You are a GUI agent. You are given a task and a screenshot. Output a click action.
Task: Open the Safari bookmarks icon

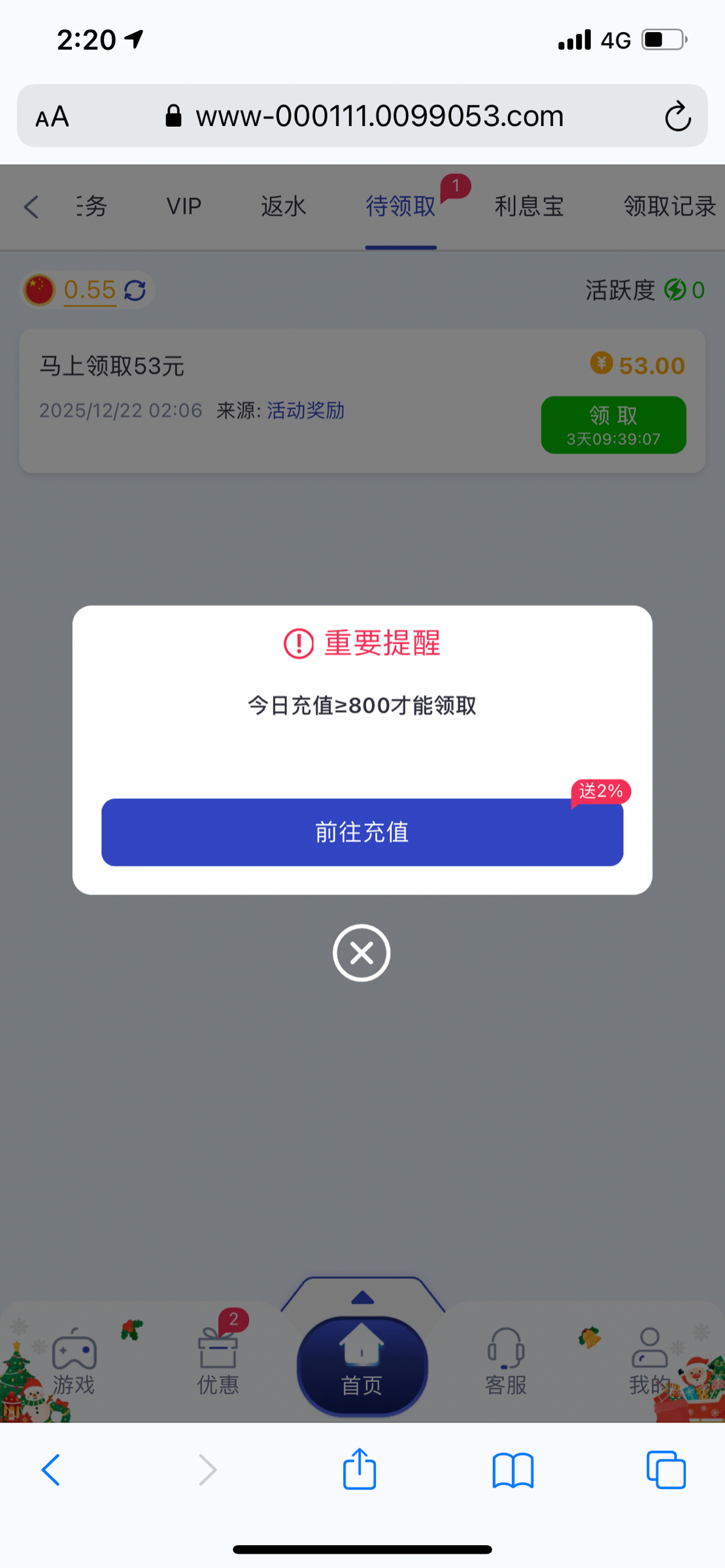pyautogui.click(x=513, y=1470)
